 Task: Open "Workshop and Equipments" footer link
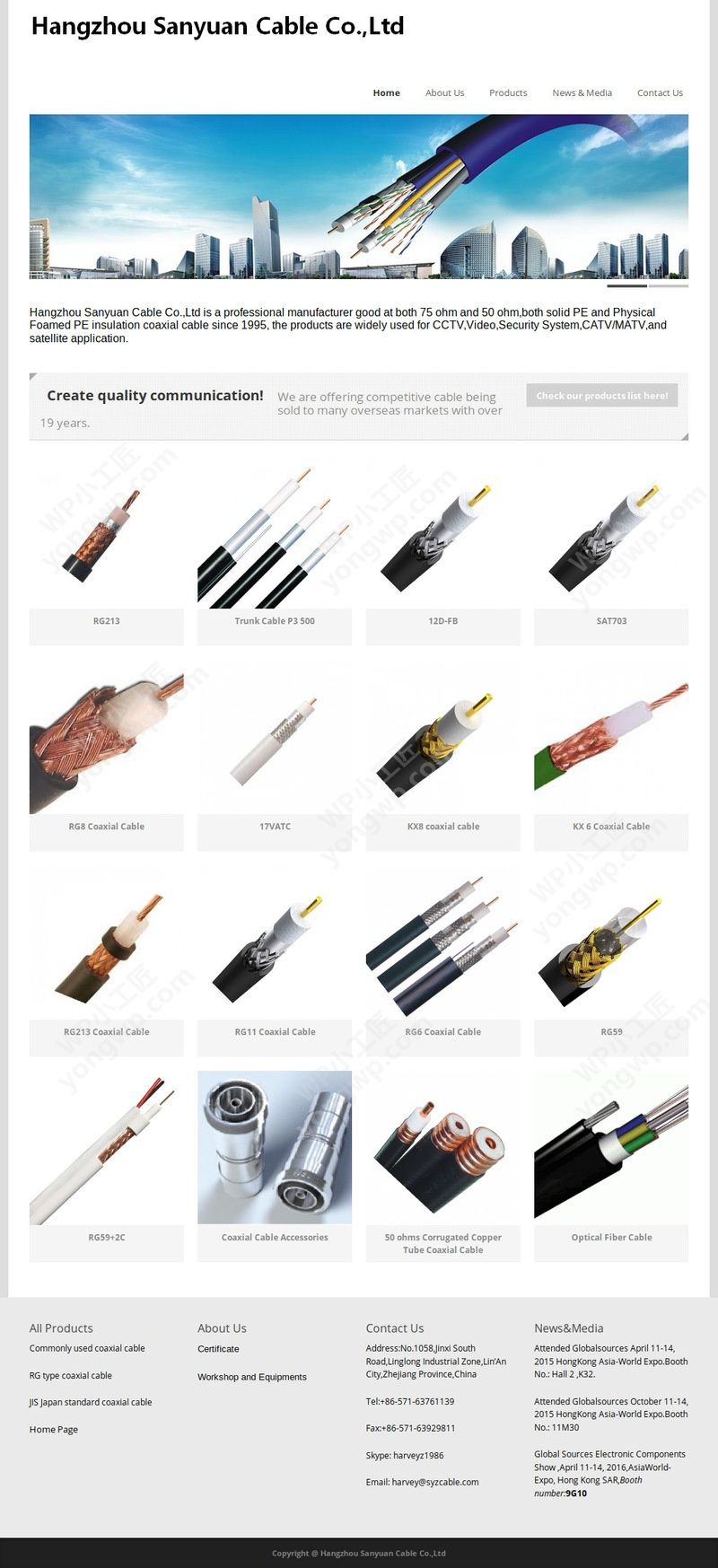[252, 1377]
